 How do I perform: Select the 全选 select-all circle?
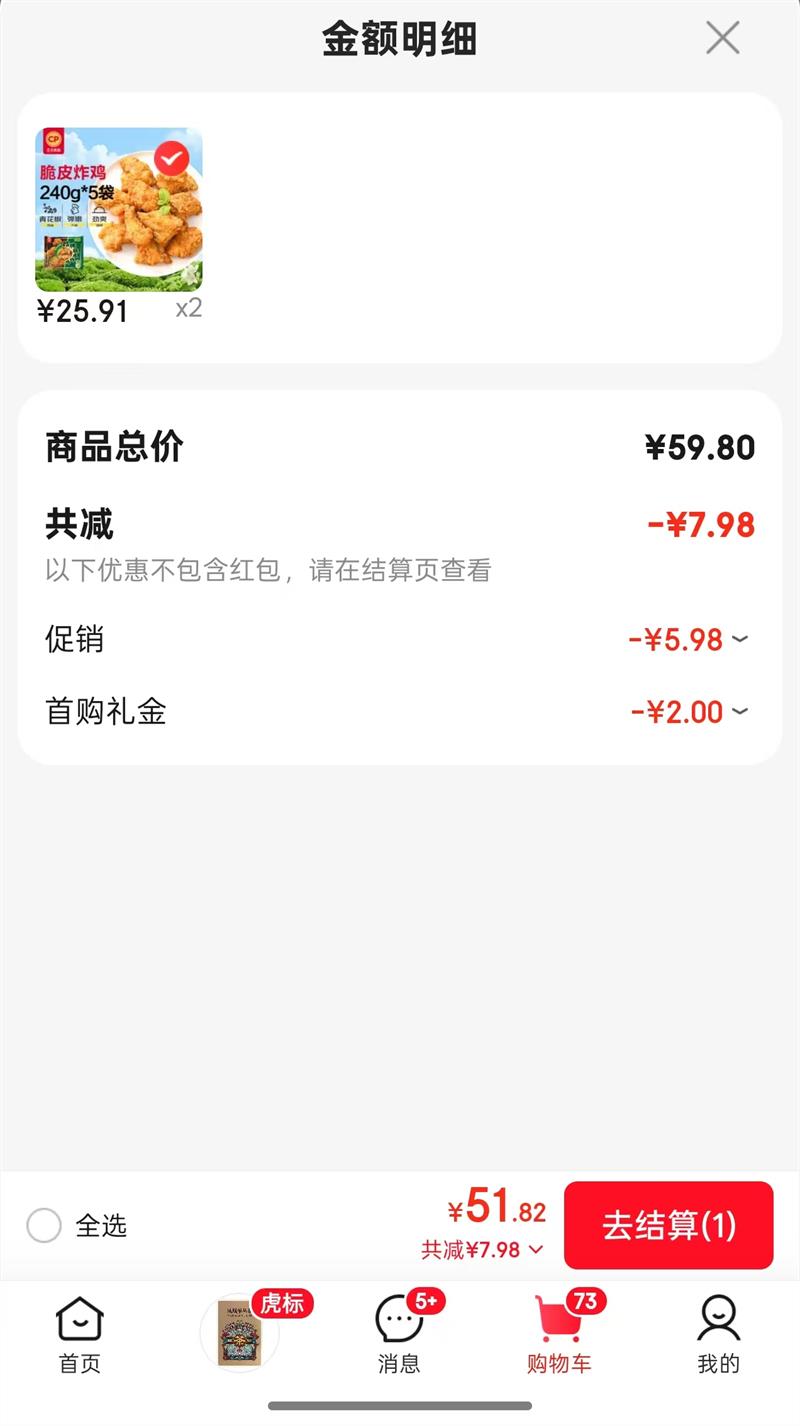pyautogui.click(x=44, y=1225)
